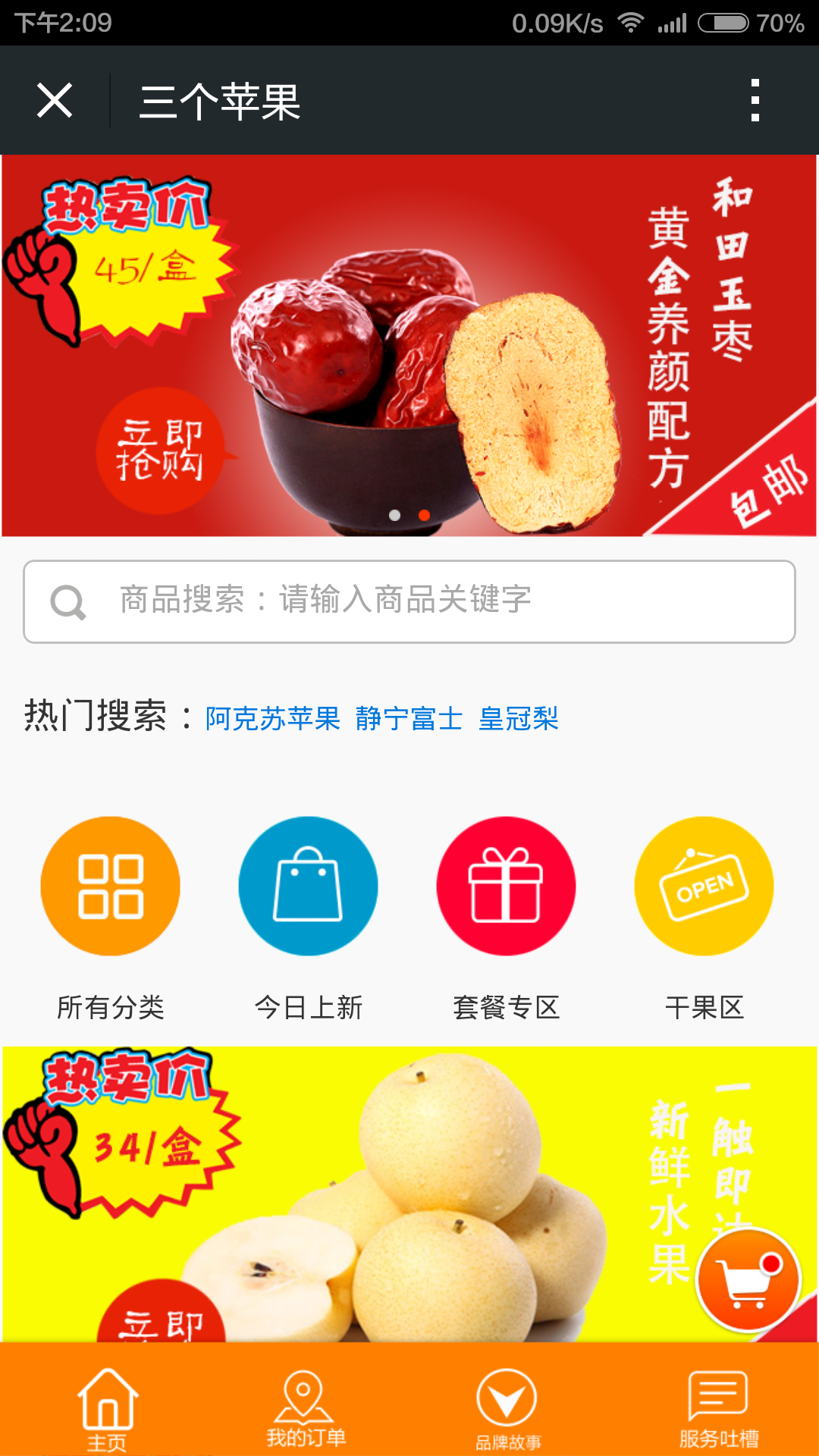Close the 三个苹果 page

[55, 100]
